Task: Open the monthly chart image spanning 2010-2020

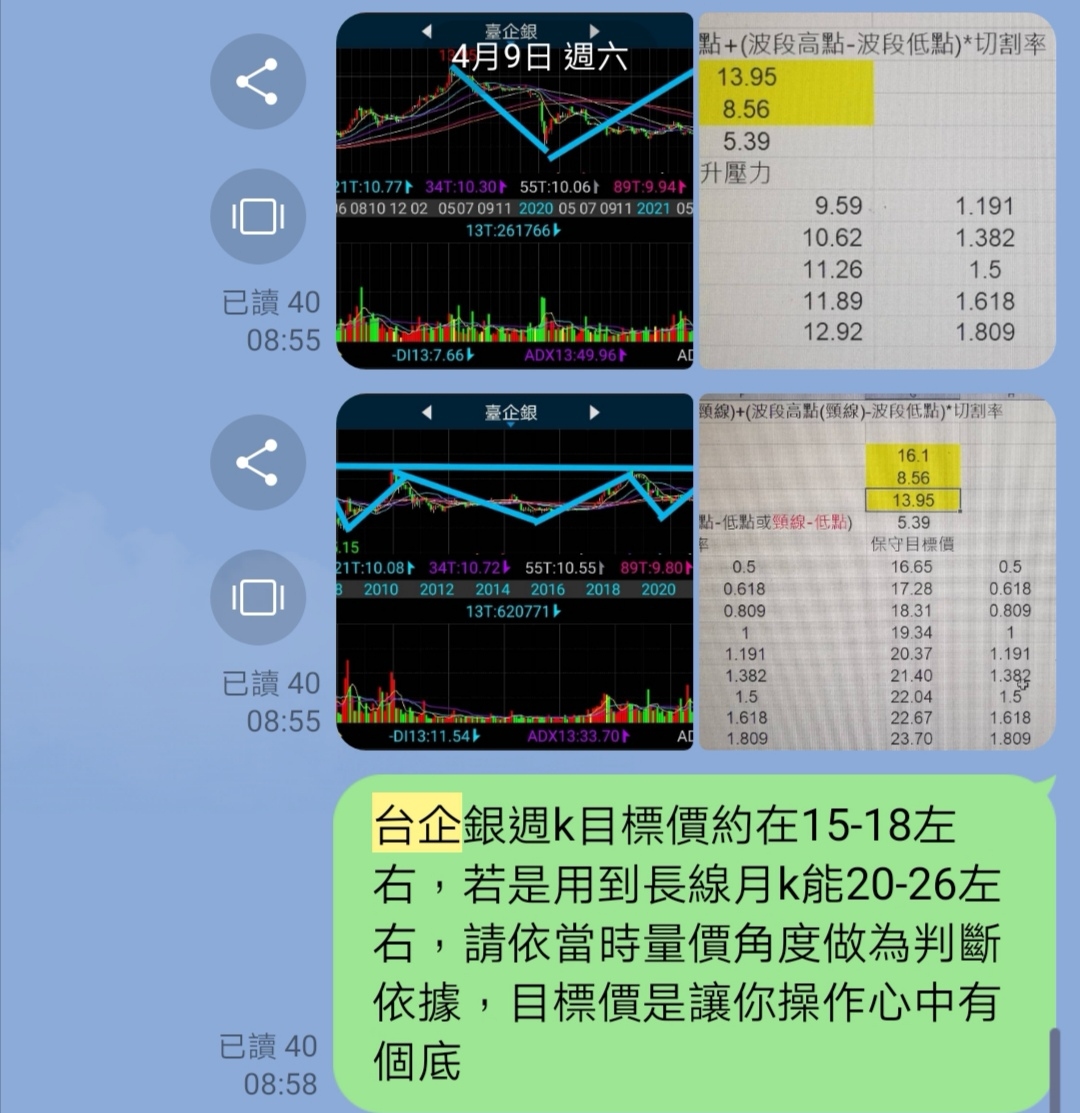Action: 514,571
